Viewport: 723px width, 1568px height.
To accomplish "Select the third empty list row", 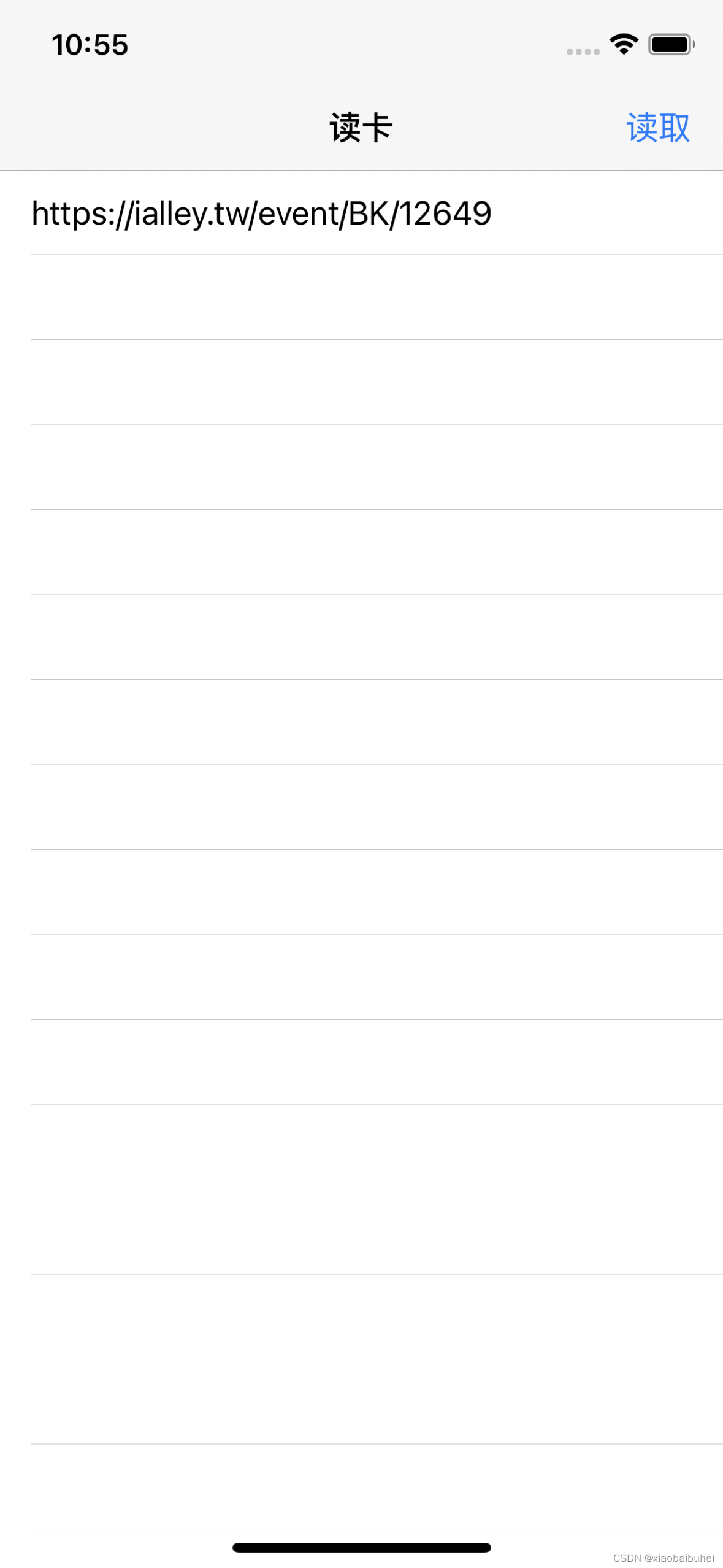I will coord(362,467).
